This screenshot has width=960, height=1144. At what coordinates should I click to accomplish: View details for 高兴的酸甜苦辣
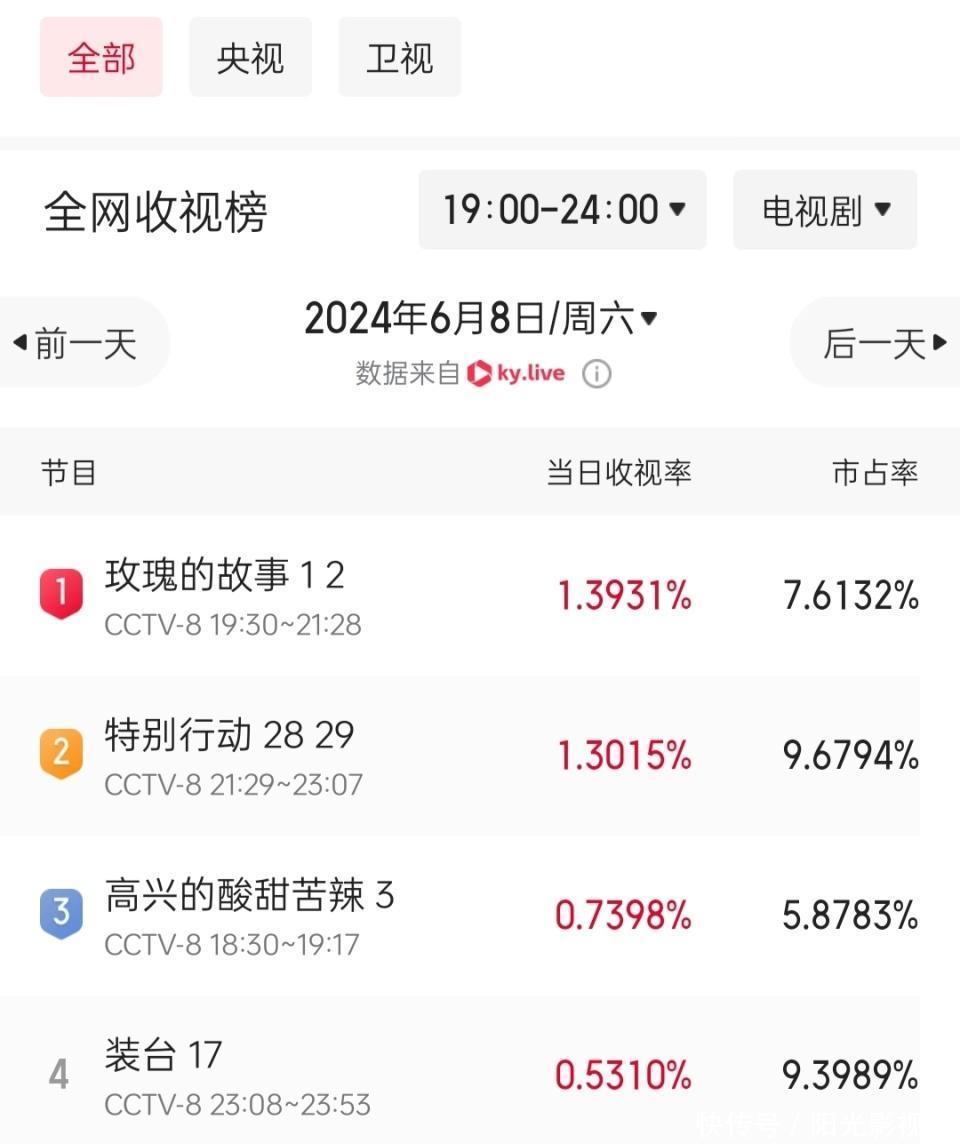coord(250,895)
